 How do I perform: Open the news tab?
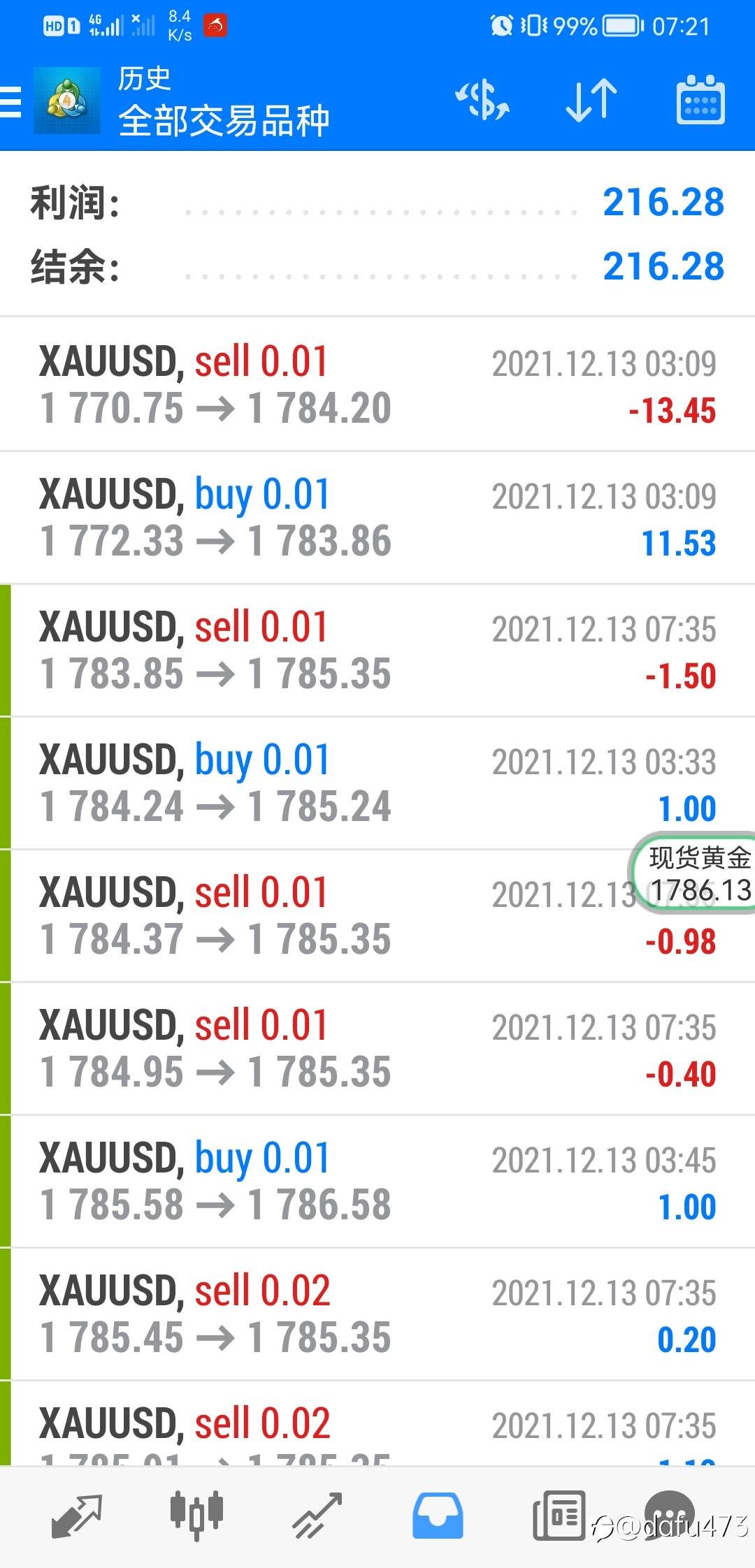[558, 1515]
